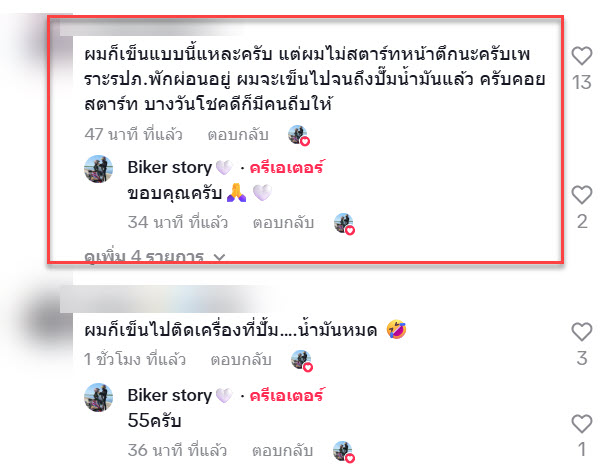
Task: Open Biker story profile from ขอบคุณครับ reply
Action: [101, 167]
